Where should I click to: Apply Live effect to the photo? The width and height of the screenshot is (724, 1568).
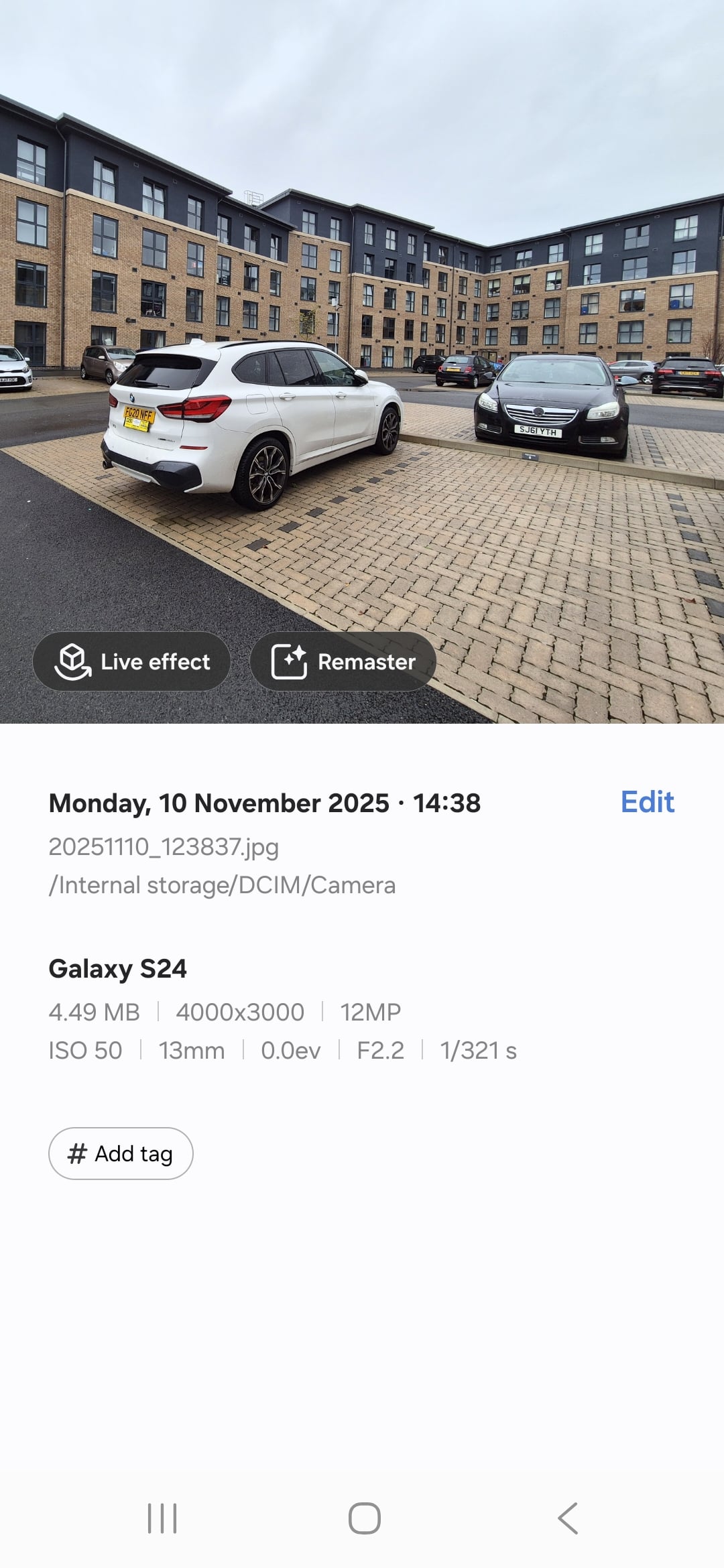tap(131, 661)
